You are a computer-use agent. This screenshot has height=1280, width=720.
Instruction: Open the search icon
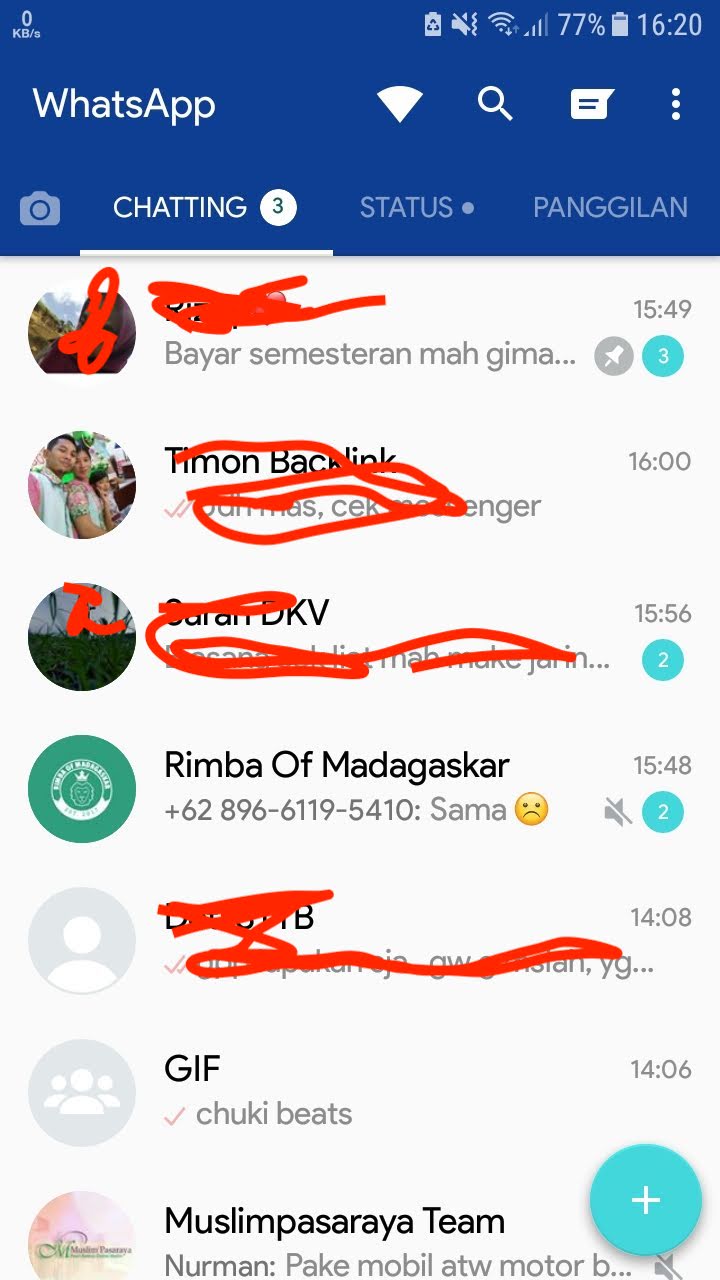click(495, 103)
